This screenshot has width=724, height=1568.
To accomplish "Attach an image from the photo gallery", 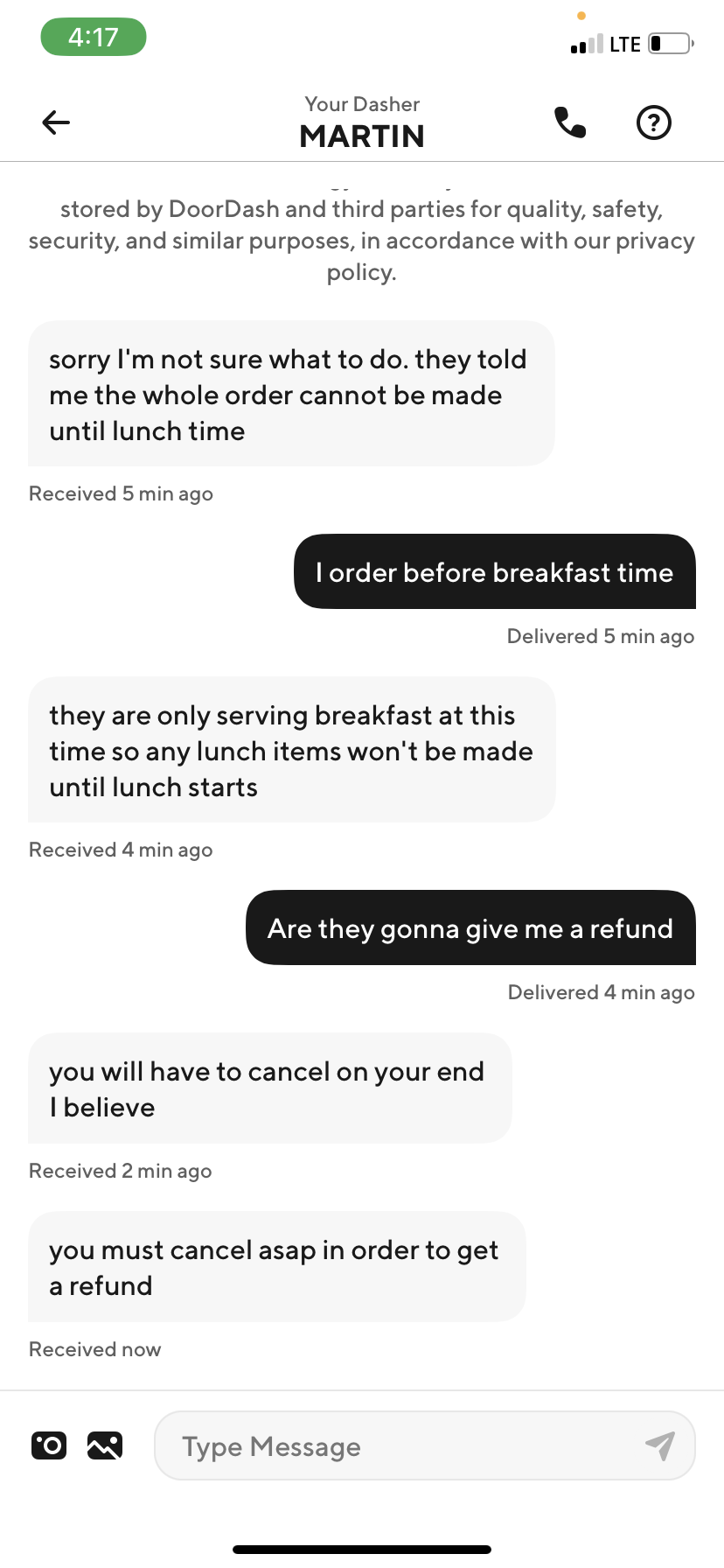I will [x=105, y=1445].
